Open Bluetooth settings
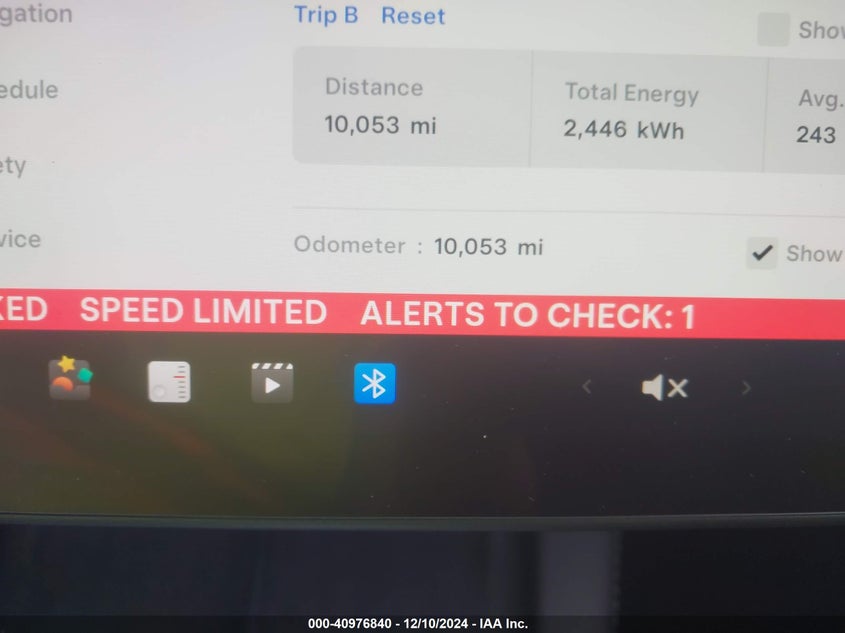 tap(375, 384)
